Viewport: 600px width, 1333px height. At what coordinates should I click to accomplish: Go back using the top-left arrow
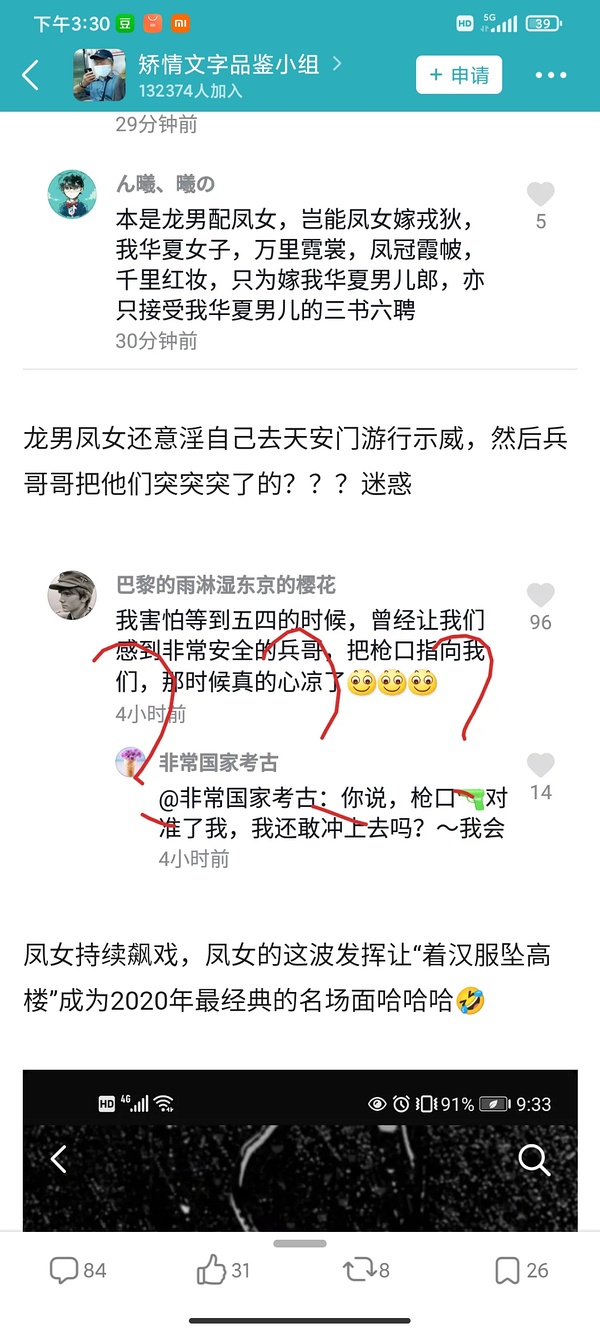click(31, 75)
